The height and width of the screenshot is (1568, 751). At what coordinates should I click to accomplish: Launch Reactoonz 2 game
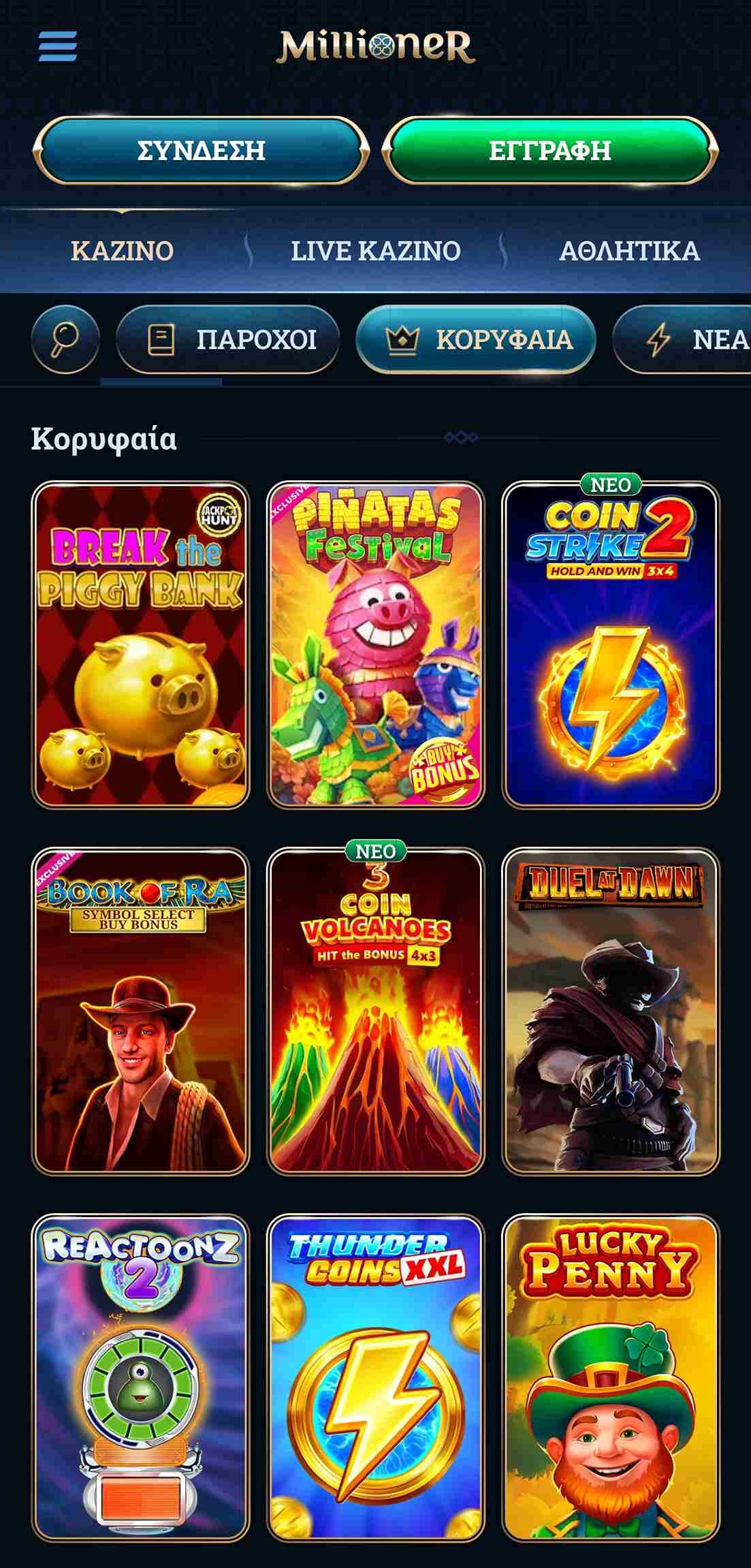pos(141,1377)
